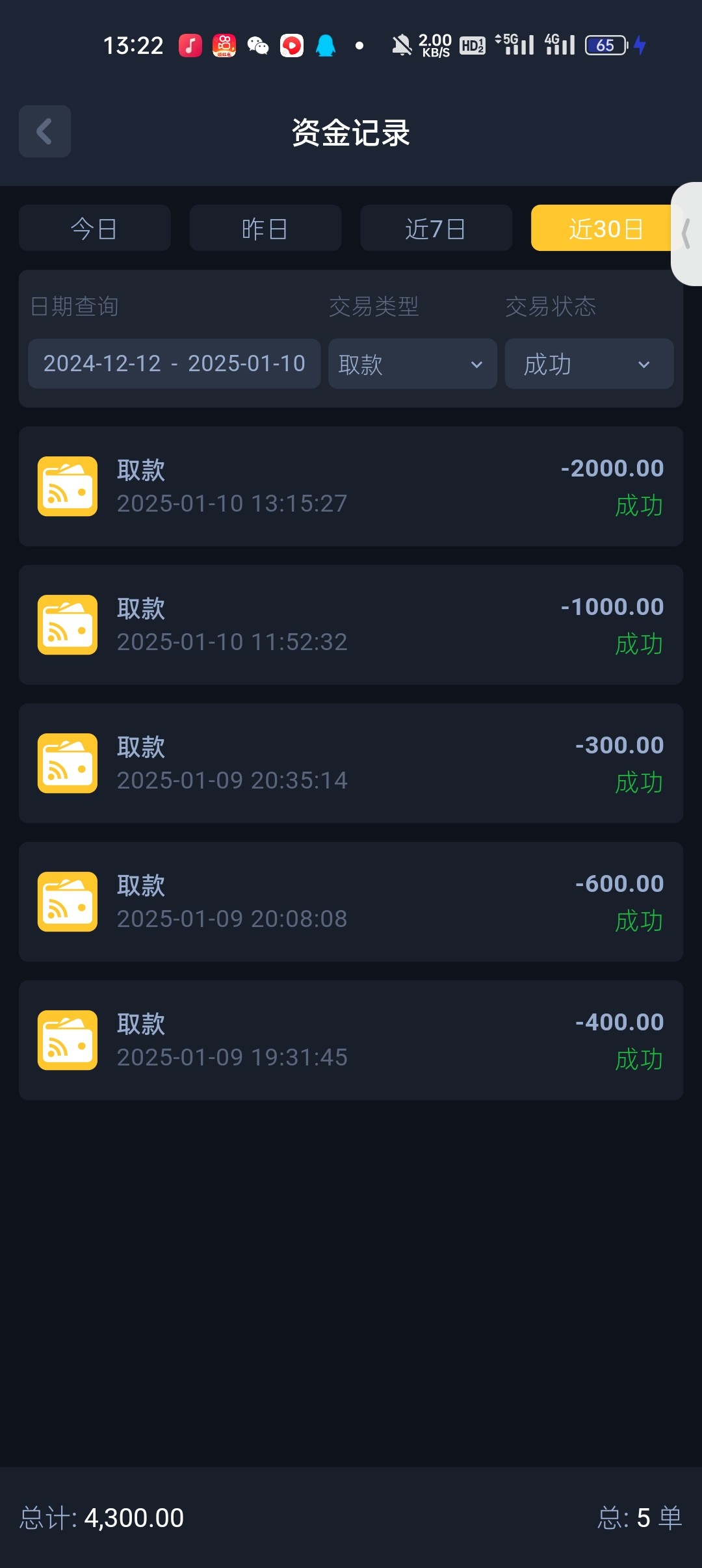Viewport: 702px width, 1568px height.
Task: Show records for 近7日
Action: coord(435,228)
